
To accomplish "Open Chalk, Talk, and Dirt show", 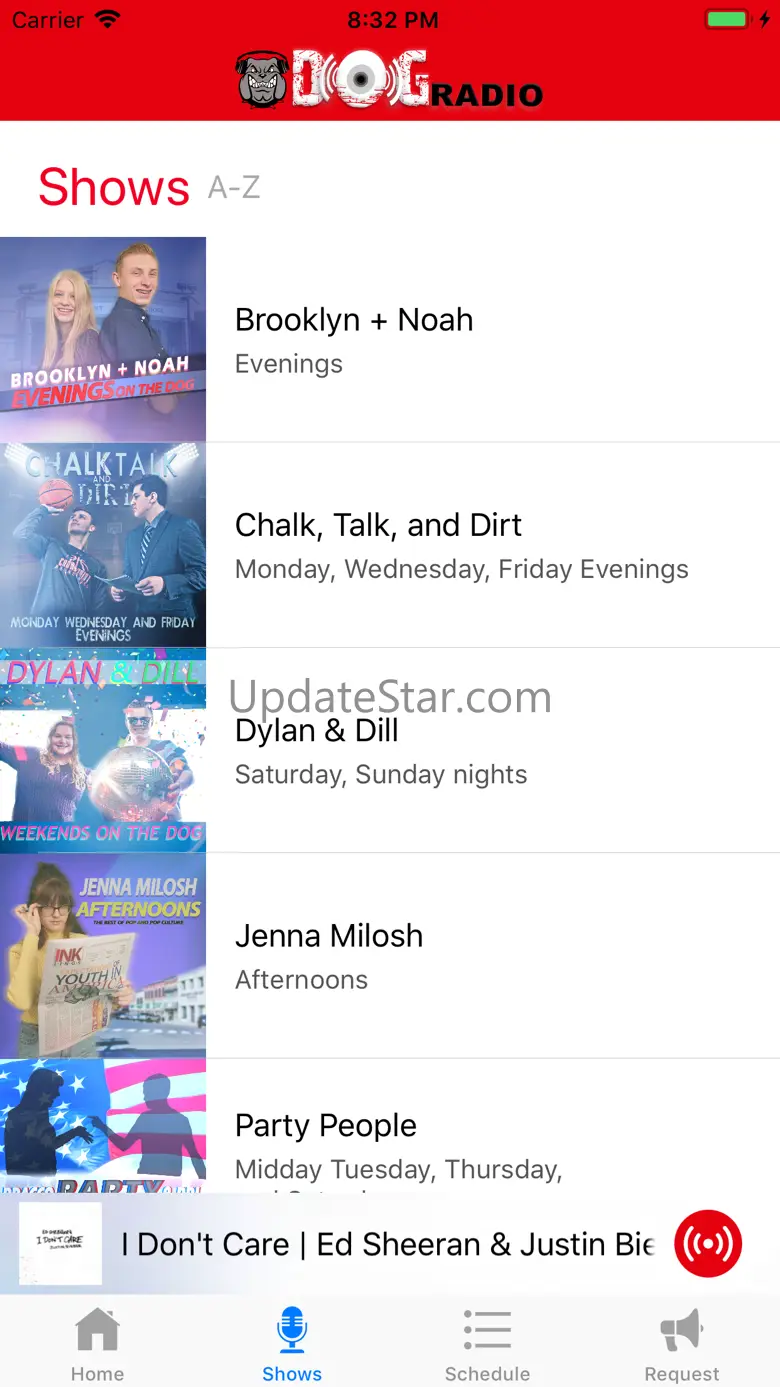I will coord(390,545).
